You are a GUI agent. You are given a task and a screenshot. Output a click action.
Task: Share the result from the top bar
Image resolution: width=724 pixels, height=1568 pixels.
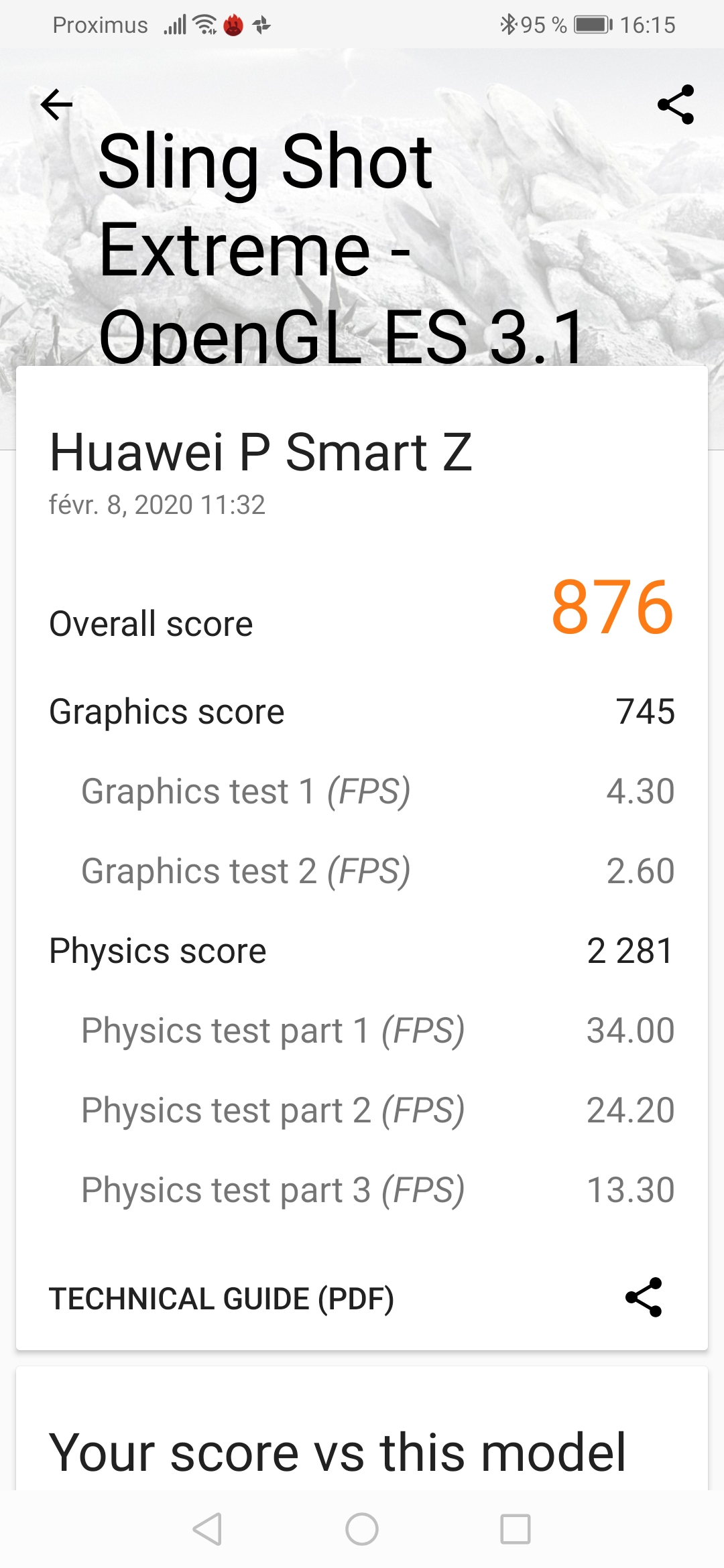(676, 105)
